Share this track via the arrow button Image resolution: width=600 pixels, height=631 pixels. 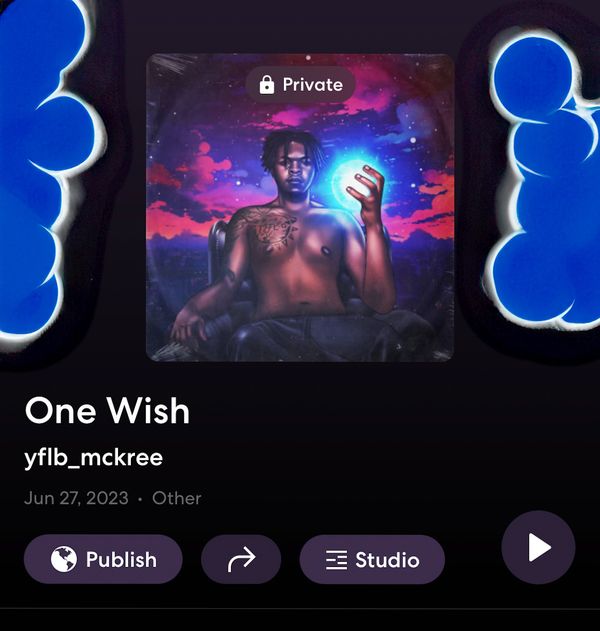pyautogui.click(x=241, y=559)
